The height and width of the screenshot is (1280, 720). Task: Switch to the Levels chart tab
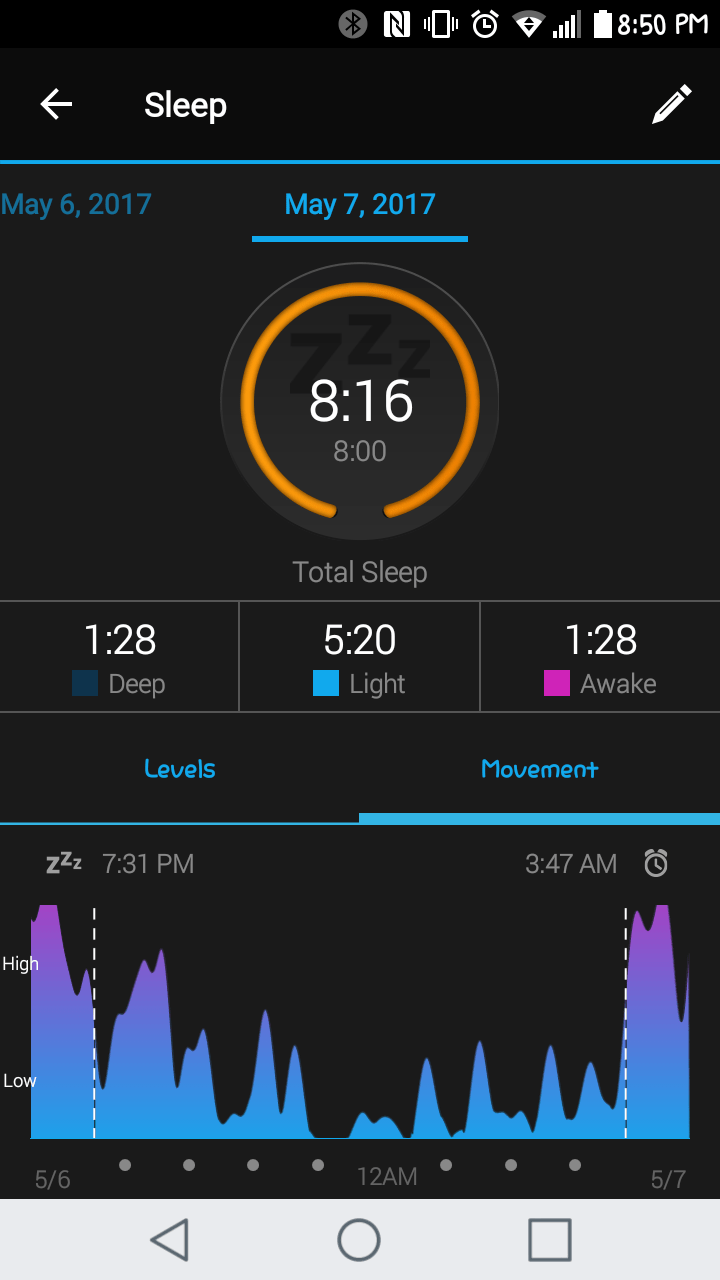tap(180, 769)
